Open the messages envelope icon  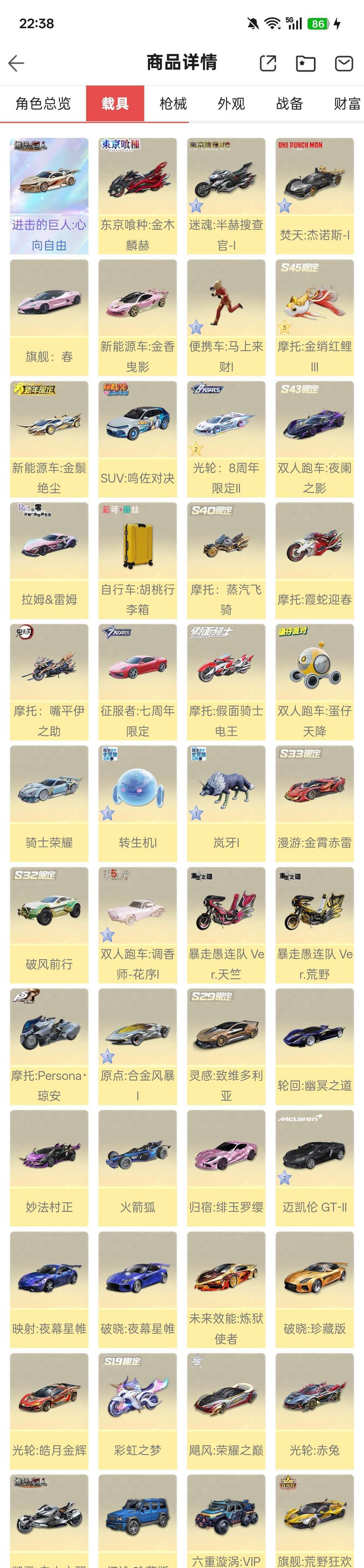344,63
